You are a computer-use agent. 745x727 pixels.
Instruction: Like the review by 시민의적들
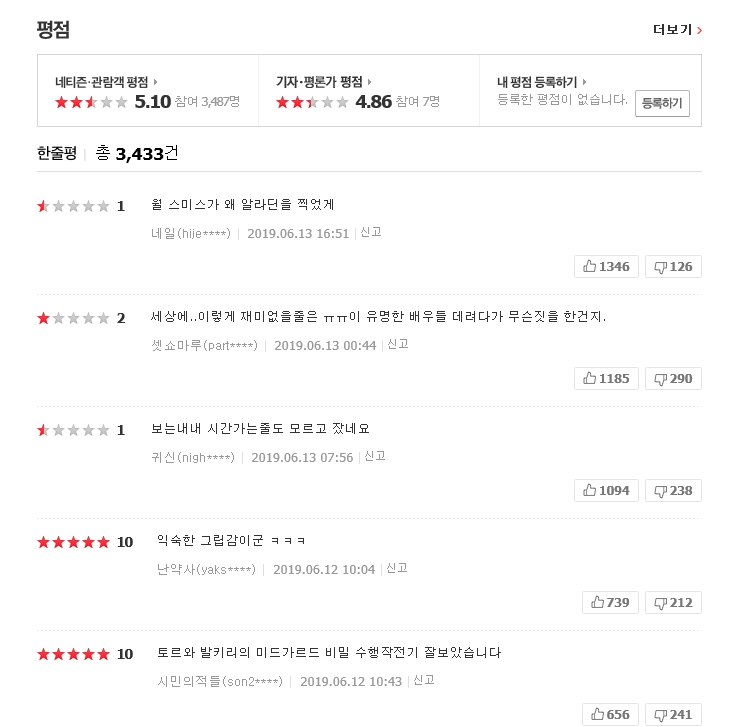click(x=610, y=714)
